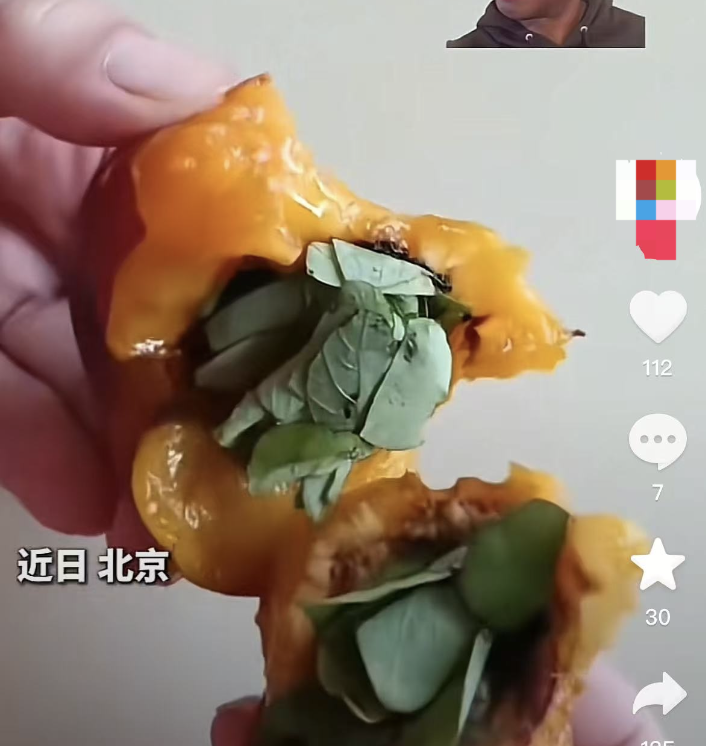Add this video to favorites with the star
This screenshot has width=706, height=746.
pyautogui.click(x=658, y=565)
